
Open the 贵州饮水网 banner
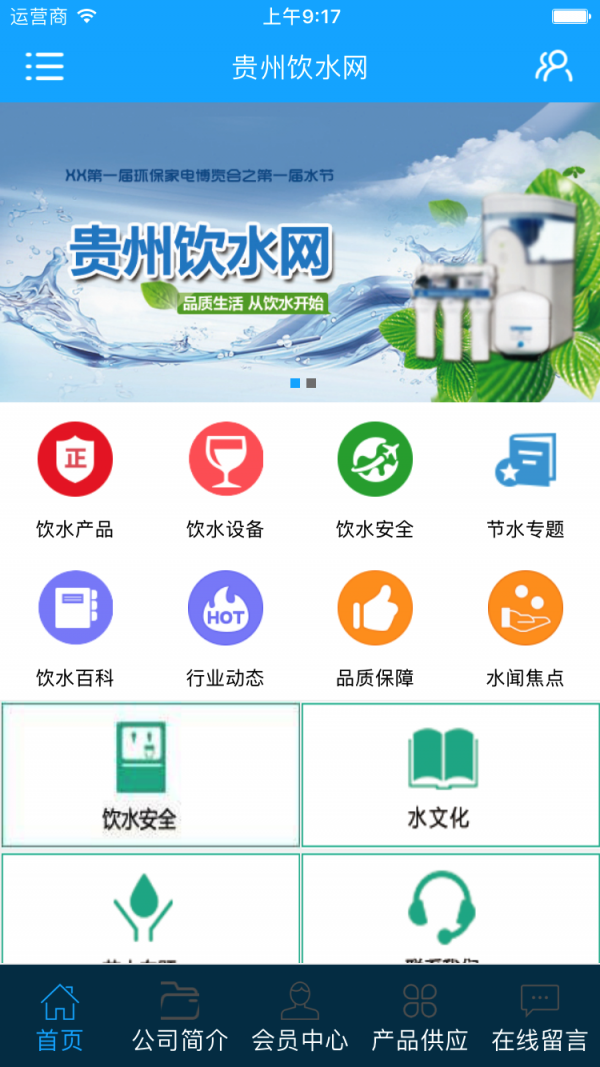click(300, 252)
